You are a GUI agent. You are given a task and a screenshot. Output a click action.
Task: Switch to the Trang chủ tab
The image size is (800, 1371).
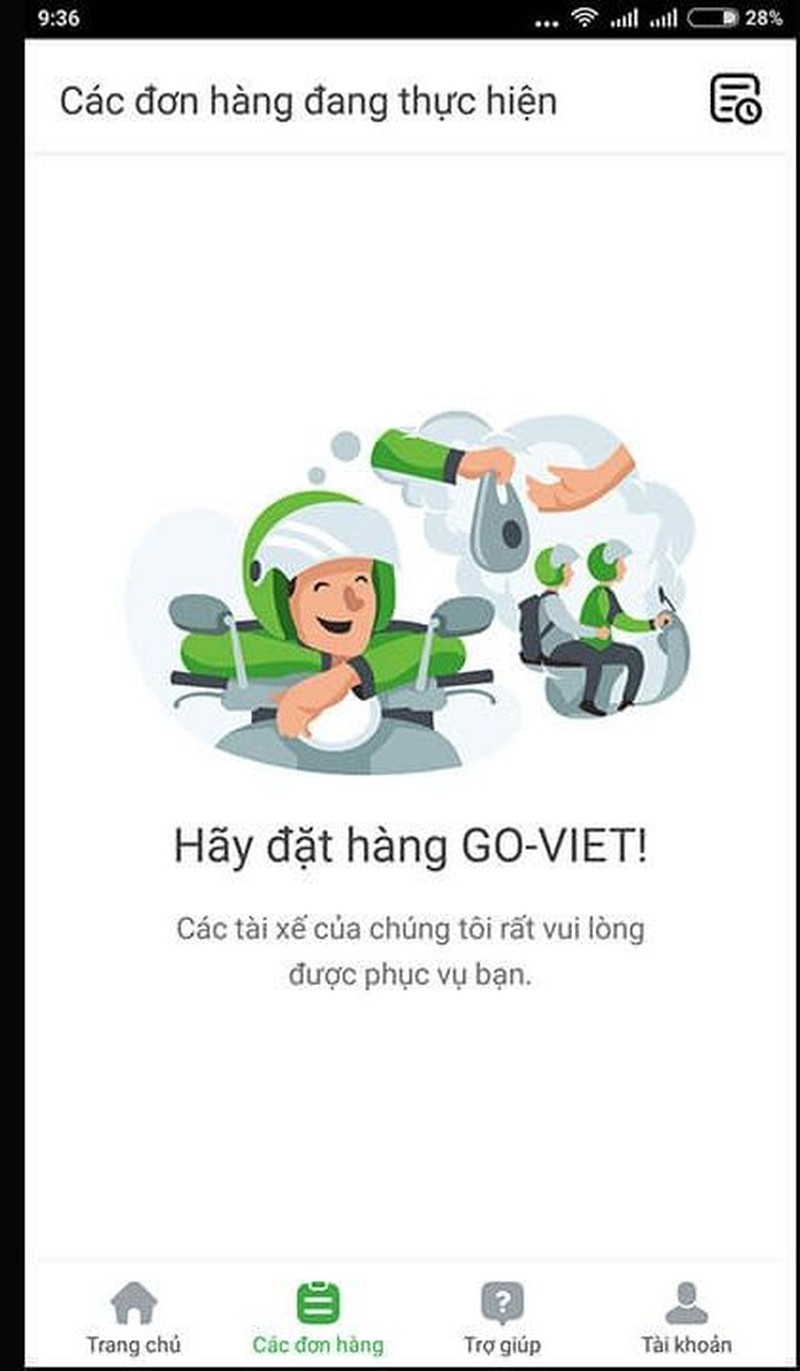click(134, 1318)
